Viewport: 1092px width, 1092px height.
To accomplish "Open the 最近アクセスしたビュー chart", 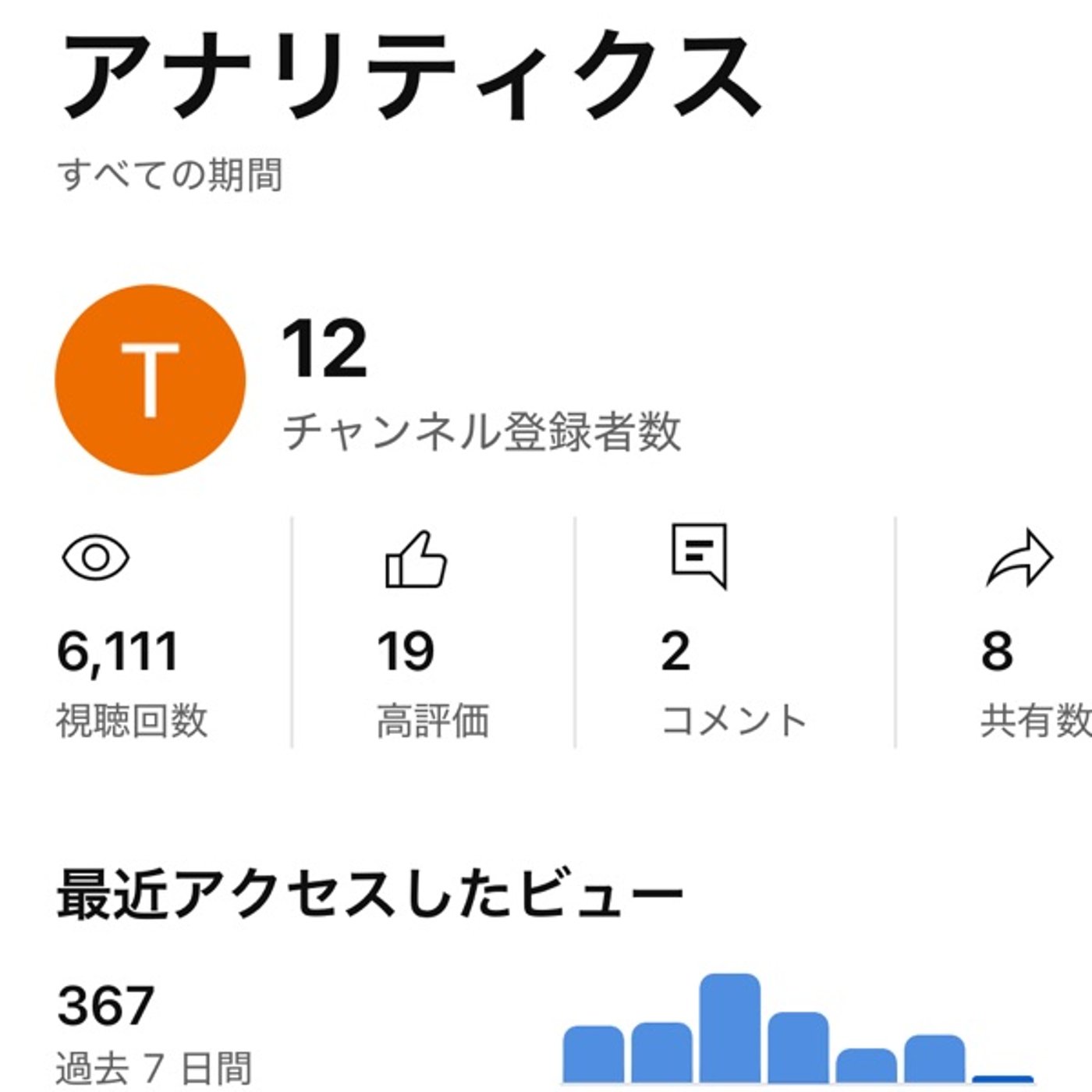I will 796,1030.
